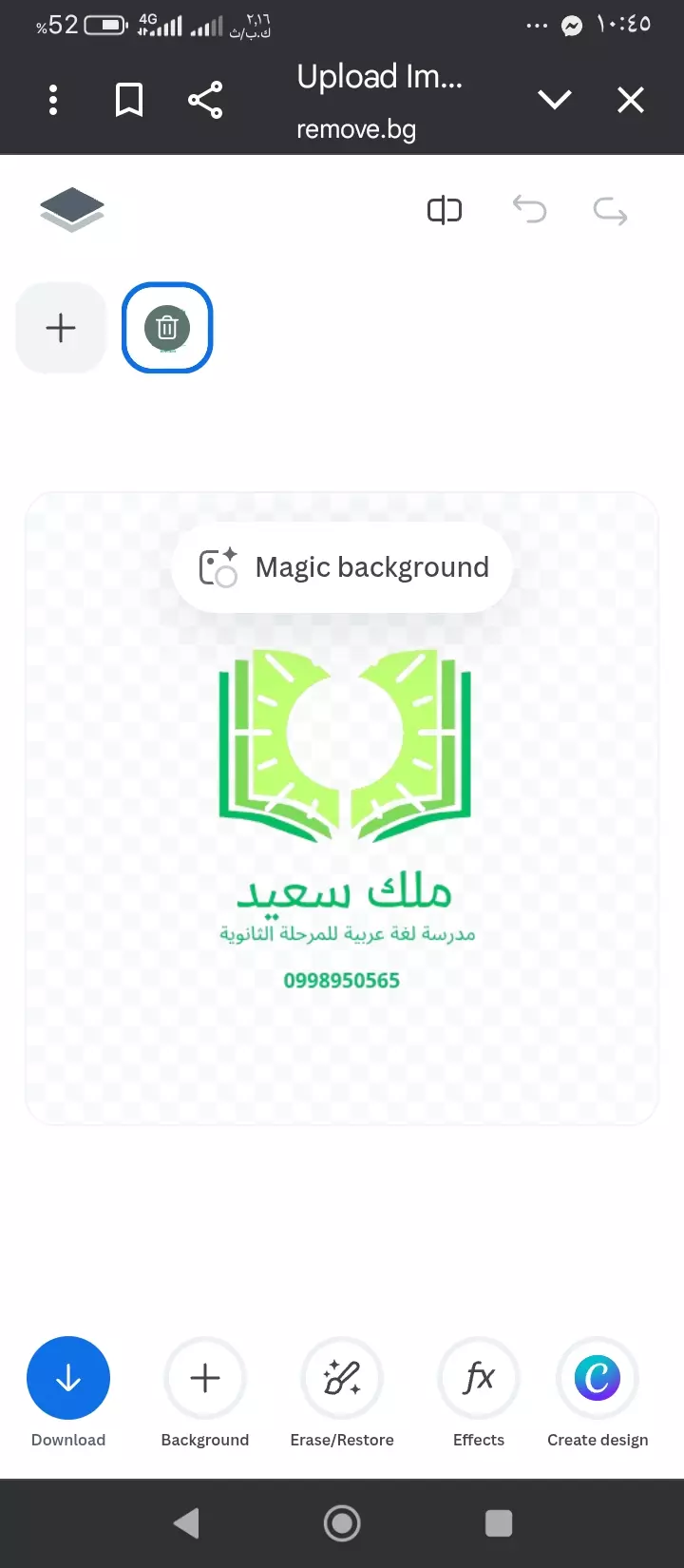Open the browser overflow menu
Screen dimensions: 684x1568
[53, 100]
